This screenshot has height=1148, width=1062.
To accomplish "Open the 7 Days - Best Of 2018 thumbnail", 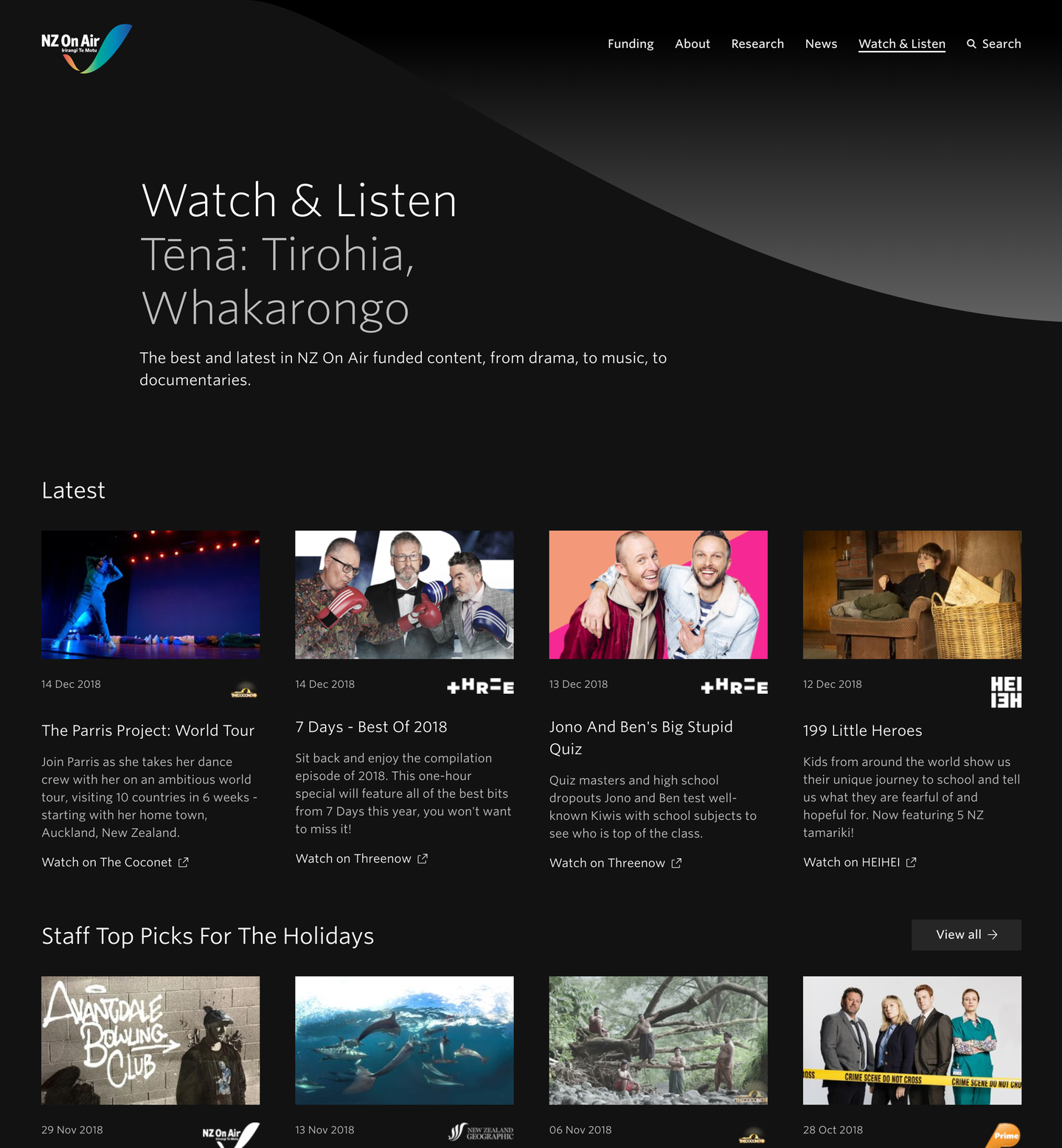I will pyautogui.click(x=404, y=594).
